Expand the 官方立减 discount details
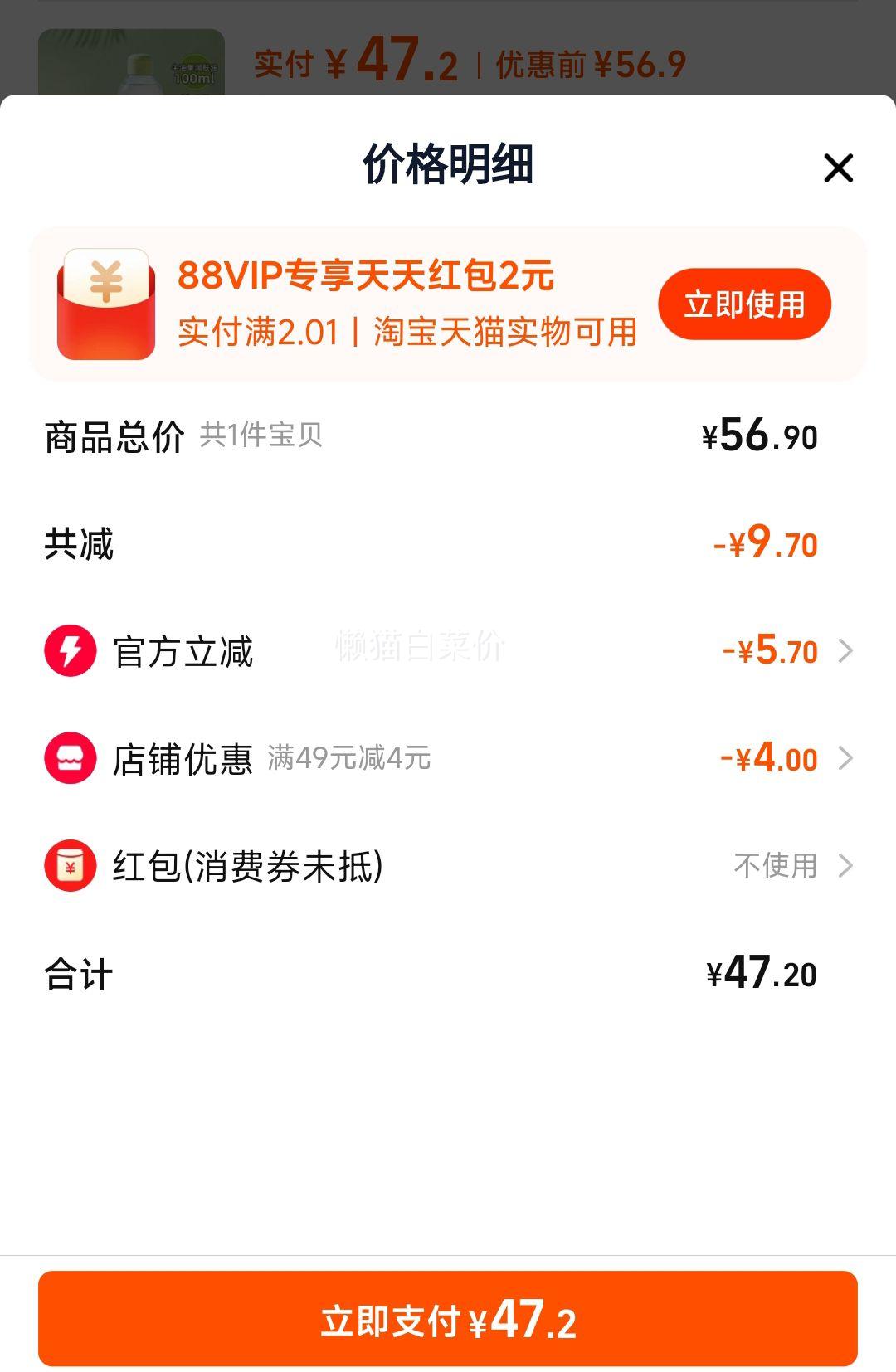 click(x=847, y=652)
